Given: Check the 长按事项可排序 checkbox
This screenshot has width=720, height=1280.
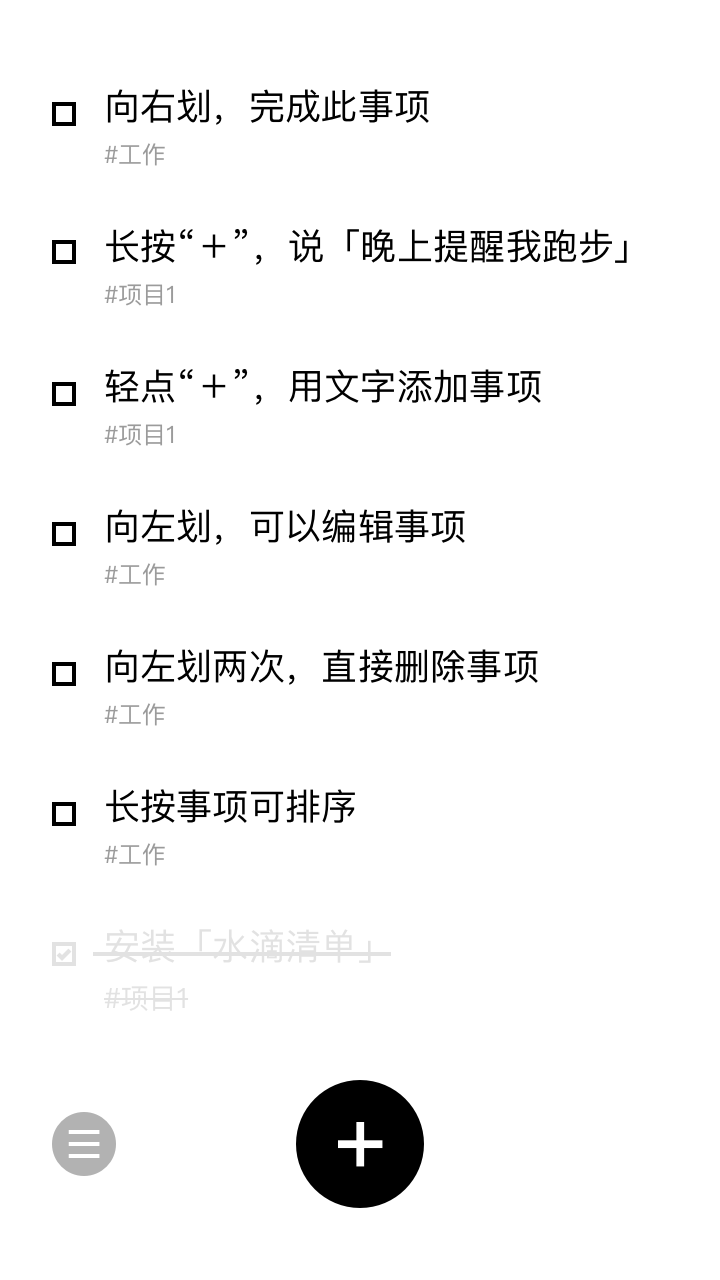Looking at the screenshot, I should coord(64,814).
